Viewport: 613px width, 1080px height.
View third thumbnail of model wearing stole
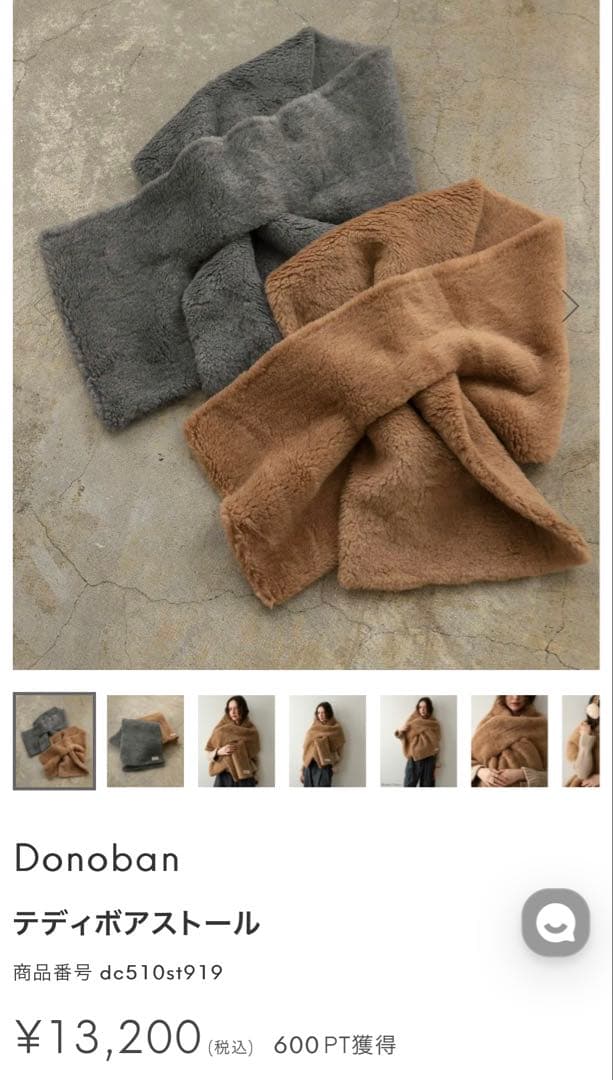(x=236, y=741)
